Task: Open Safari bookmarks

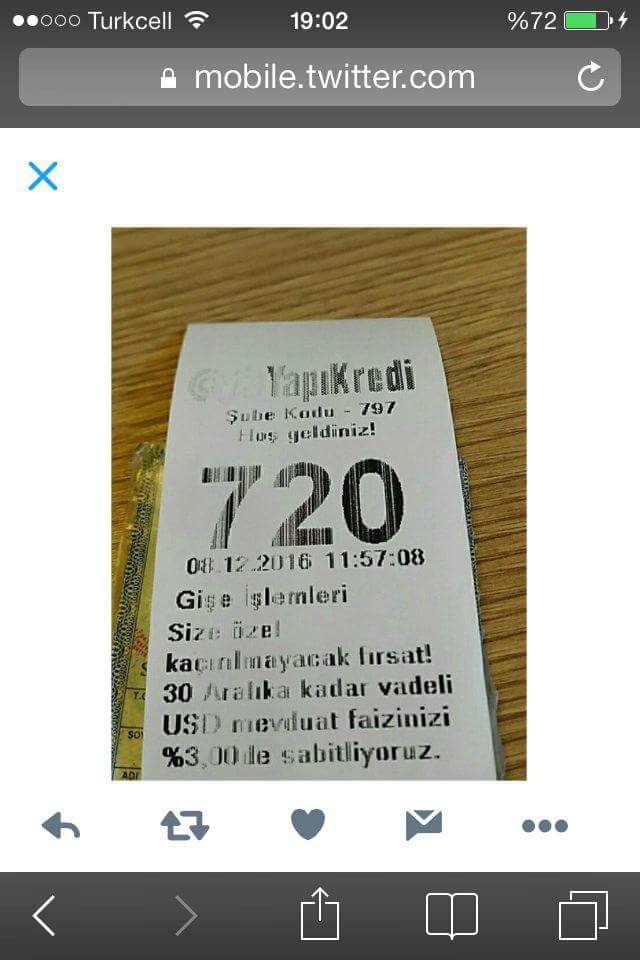Action: tap(452, 915)
